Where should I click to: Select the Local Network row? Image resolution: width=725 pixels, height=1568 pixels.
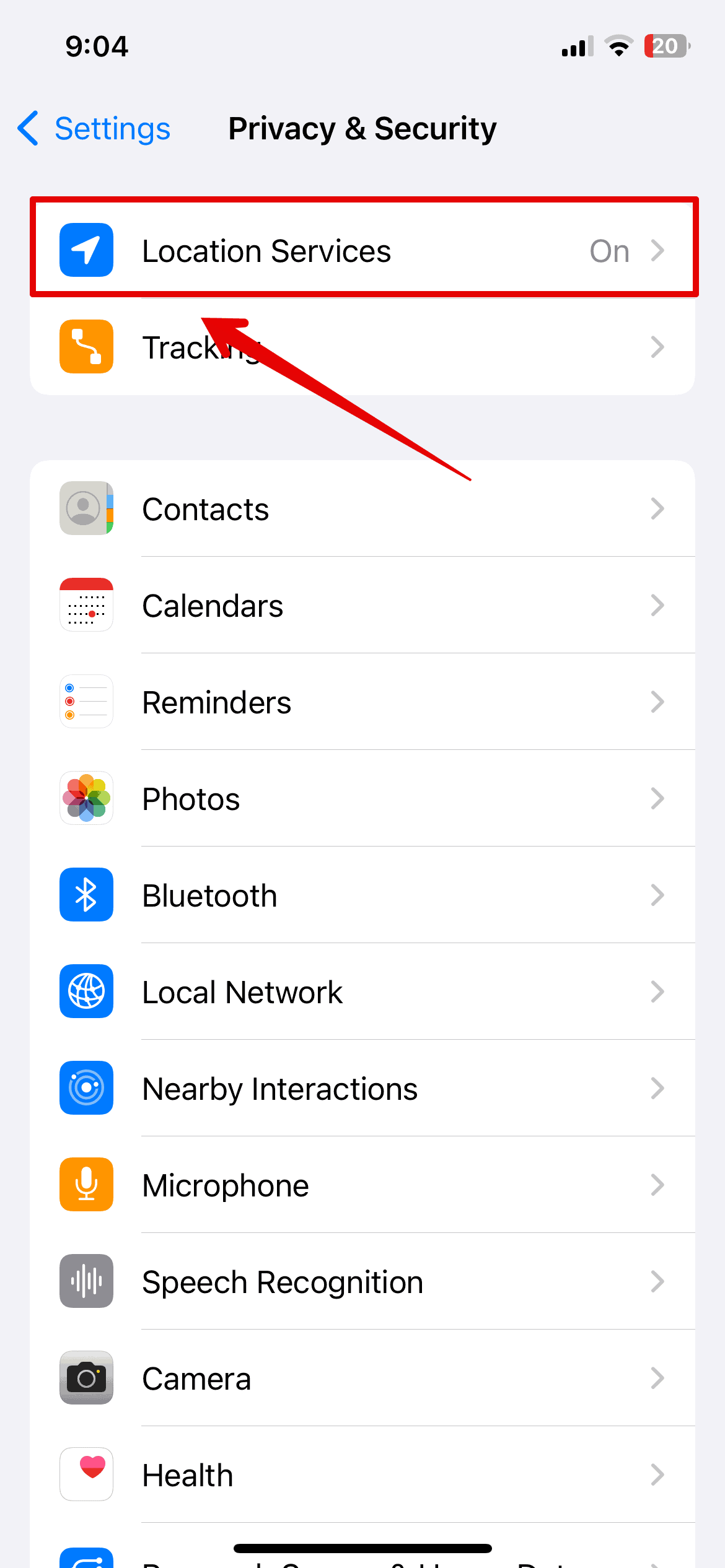(x=362, y=992)
